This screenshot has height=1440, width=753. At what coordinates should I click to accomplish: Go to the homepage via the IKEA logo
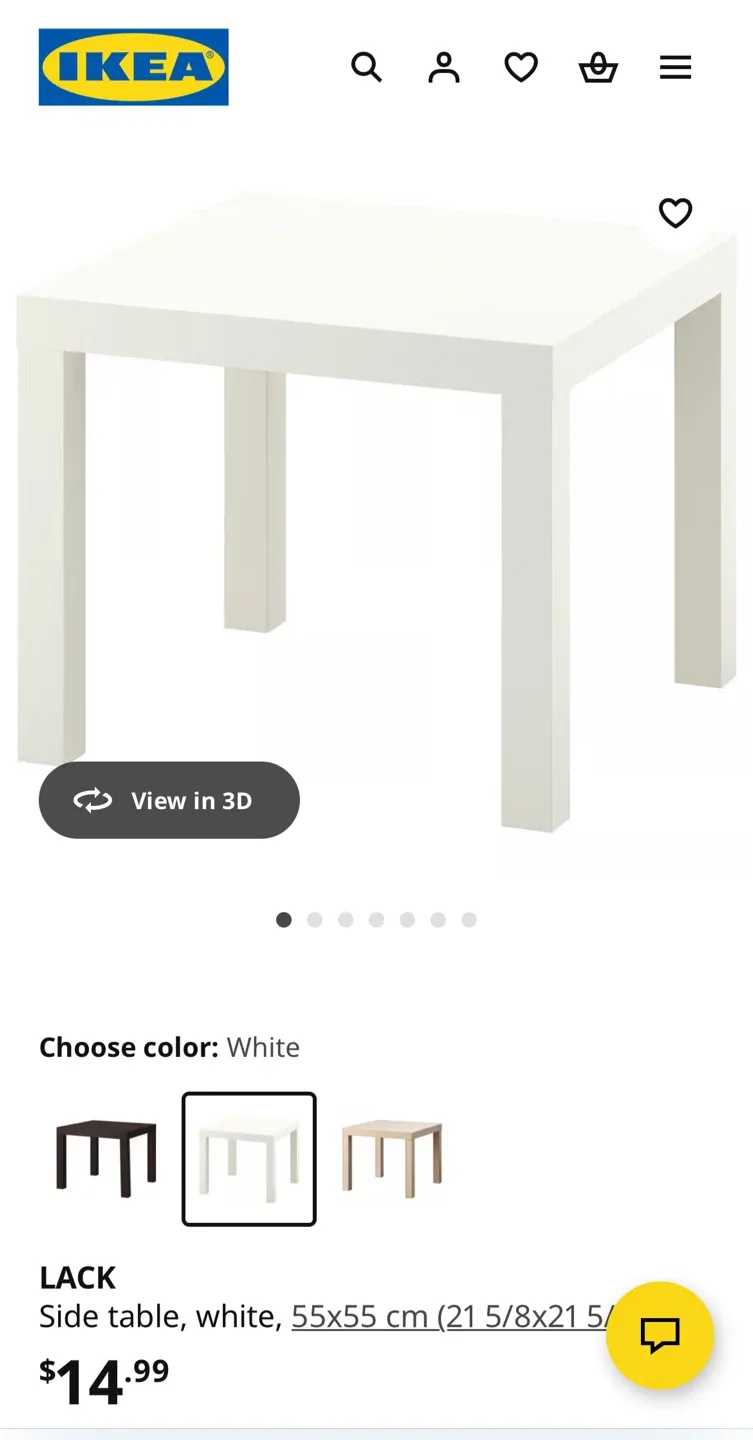(133, 67)
